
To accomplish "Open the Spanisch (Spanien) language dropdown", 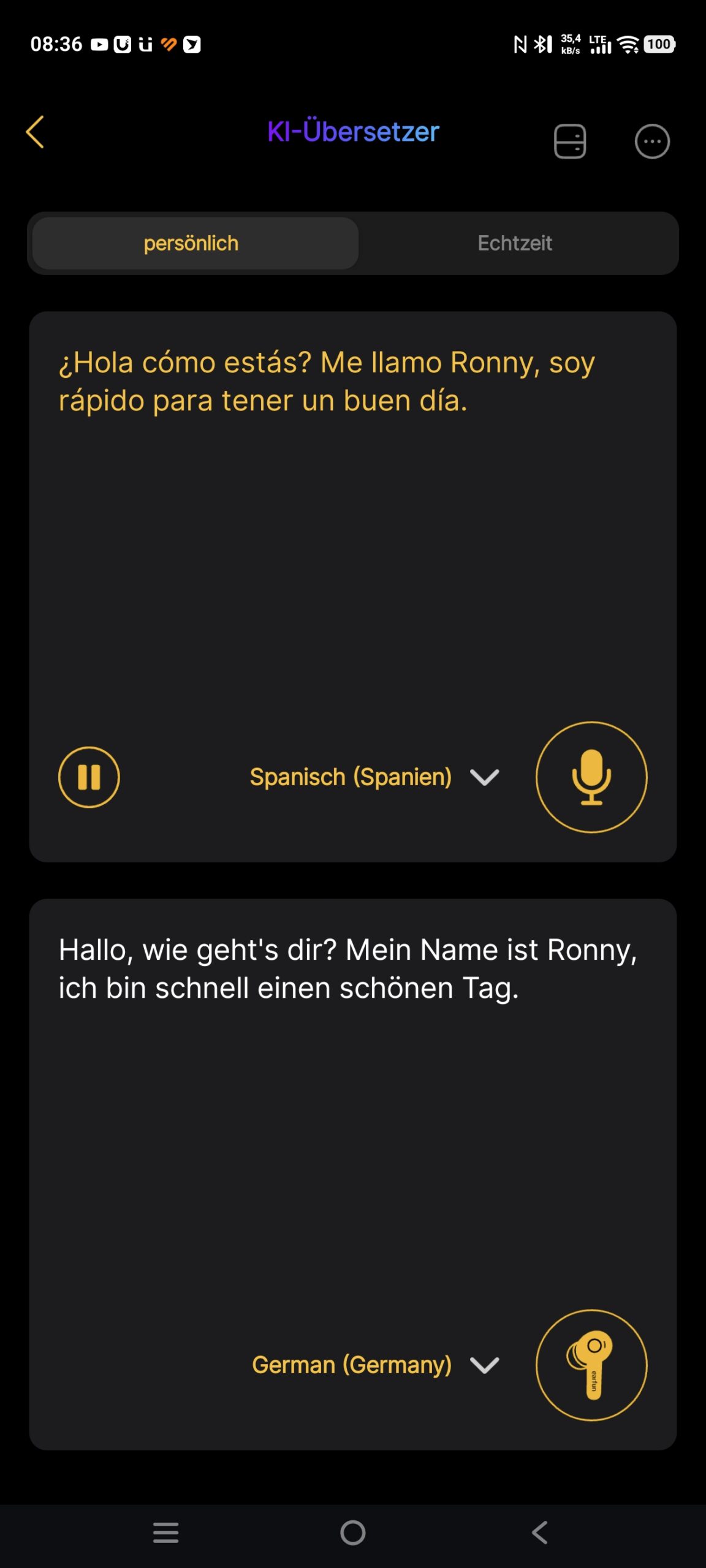I will (374, 777).
